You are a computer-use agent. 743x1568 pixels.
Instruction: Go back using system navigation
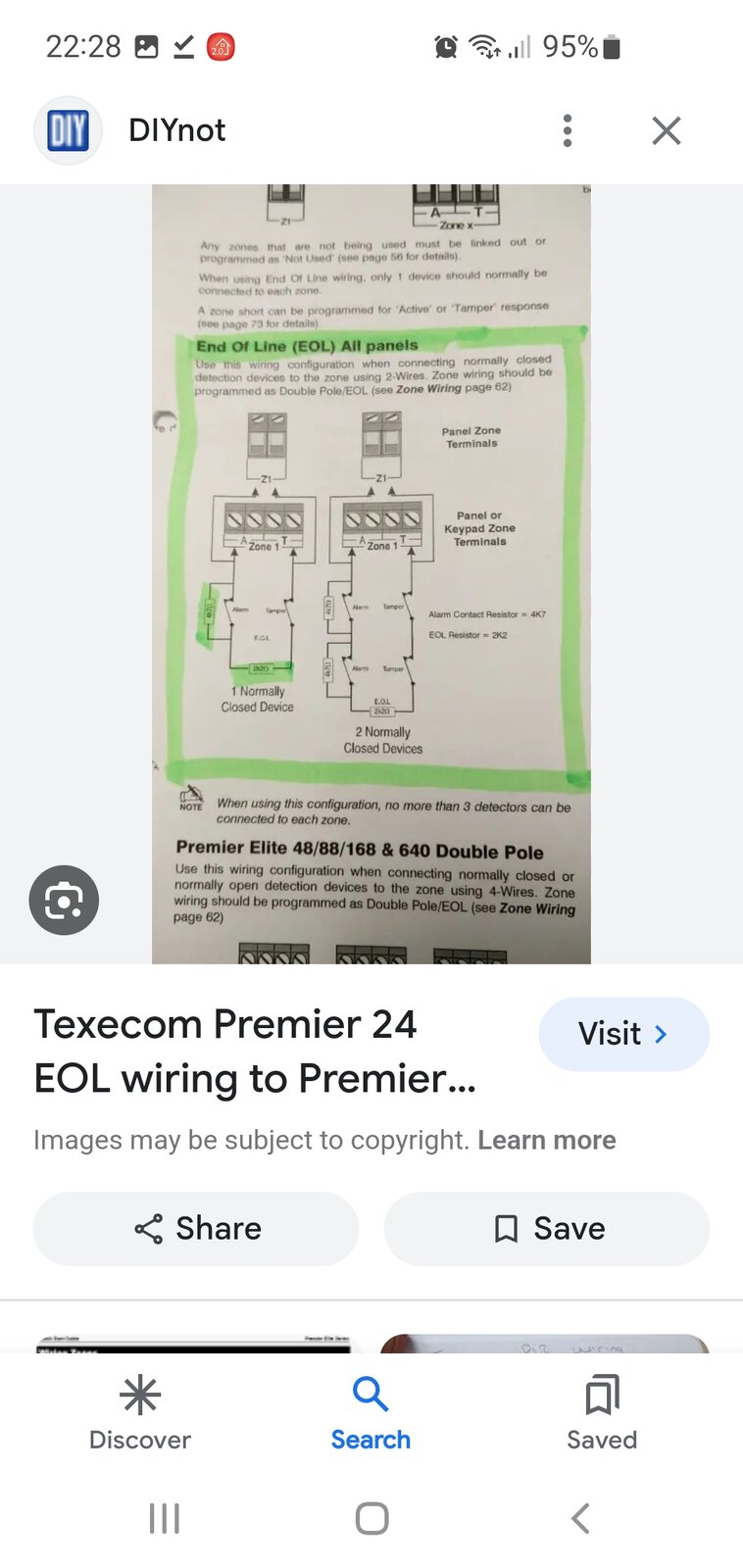click(x=580, y=1518)
